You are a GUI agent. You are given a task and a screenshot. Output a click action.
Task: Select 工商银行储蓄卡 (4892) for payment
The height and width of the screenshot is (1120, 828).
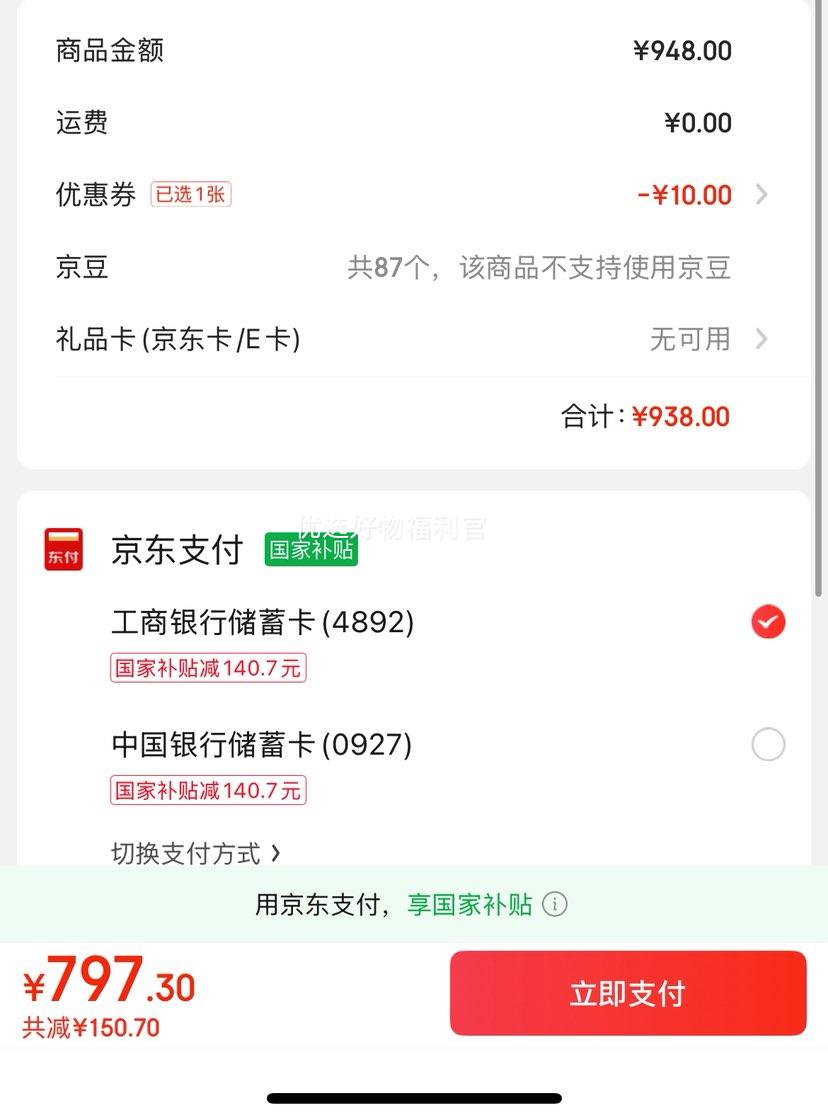767,623
